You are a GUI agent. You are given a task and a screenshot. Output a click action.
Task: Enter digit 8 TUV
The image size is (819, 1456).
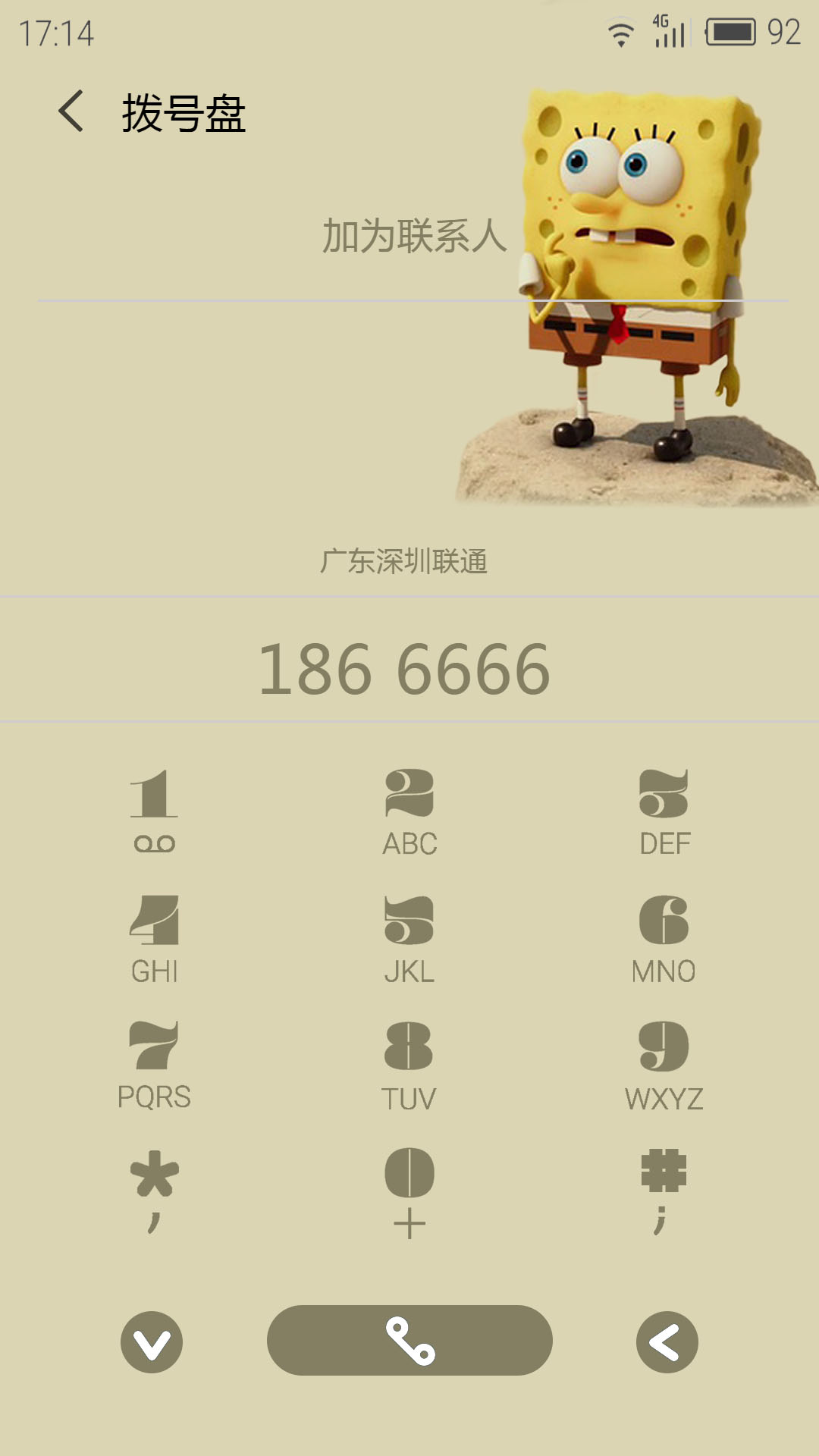409,1065
